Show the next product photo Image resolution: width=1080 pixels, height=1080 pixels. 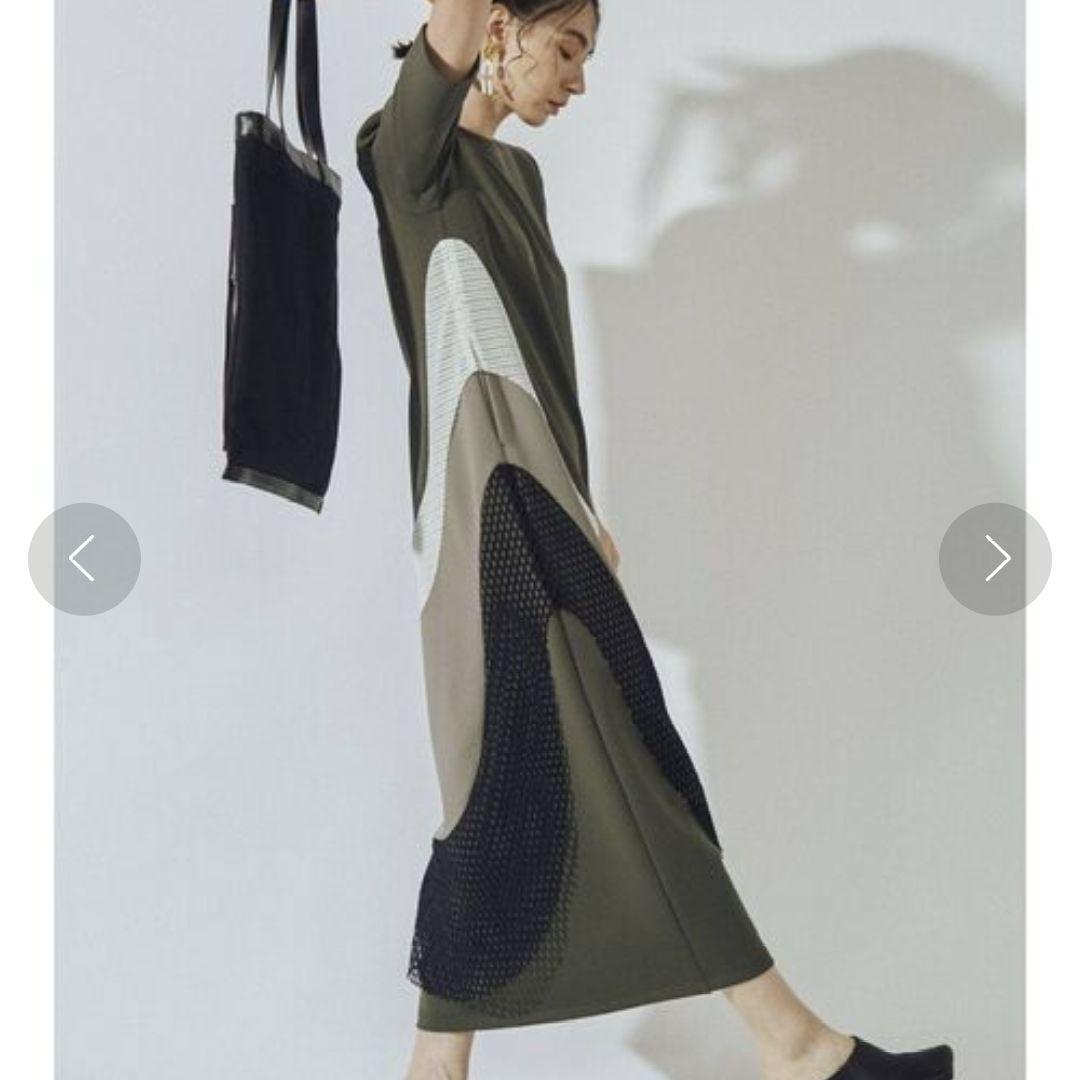[994, 558]
